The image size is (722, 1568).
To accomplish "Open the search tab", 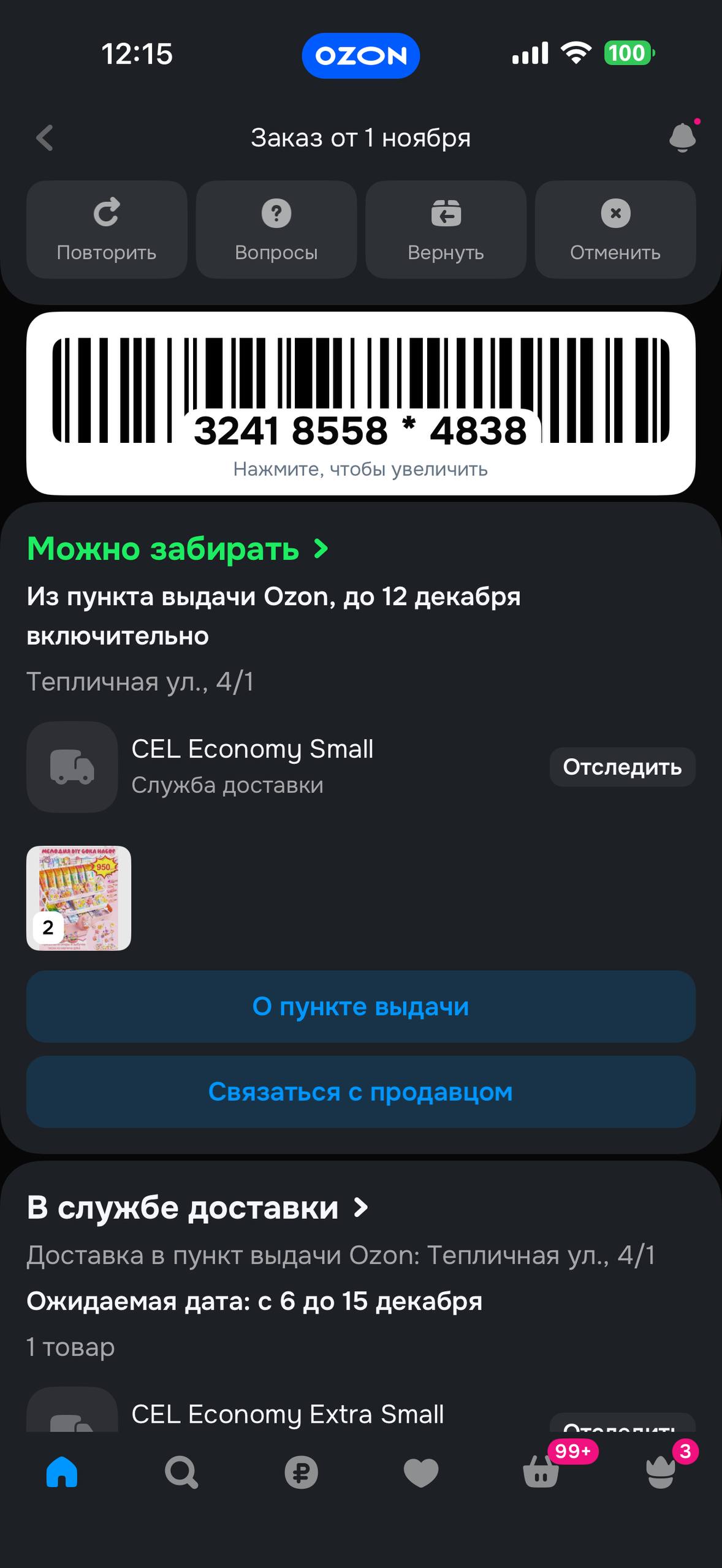I will coord(181,1471).
